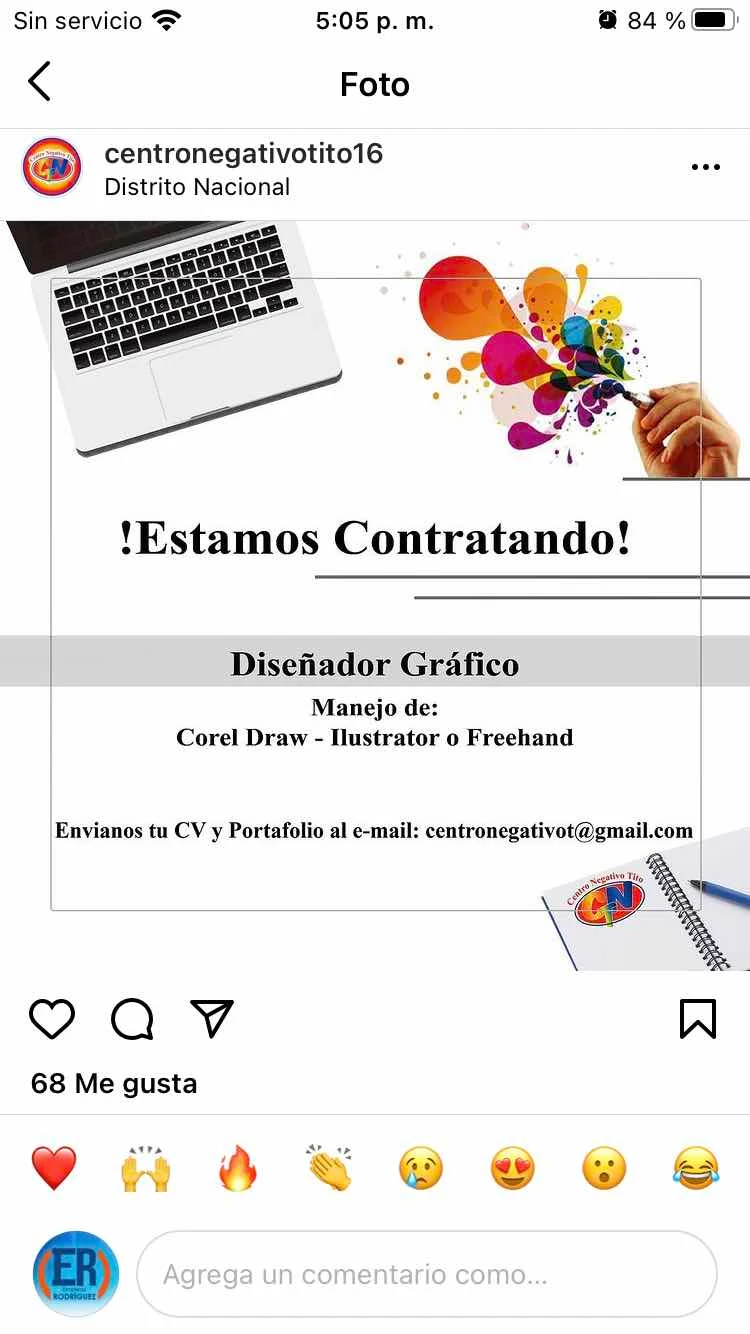Tap the centronegativotito16 profile picture
Viewport: 750px width, 1334px height.
(x=52, y=168)
